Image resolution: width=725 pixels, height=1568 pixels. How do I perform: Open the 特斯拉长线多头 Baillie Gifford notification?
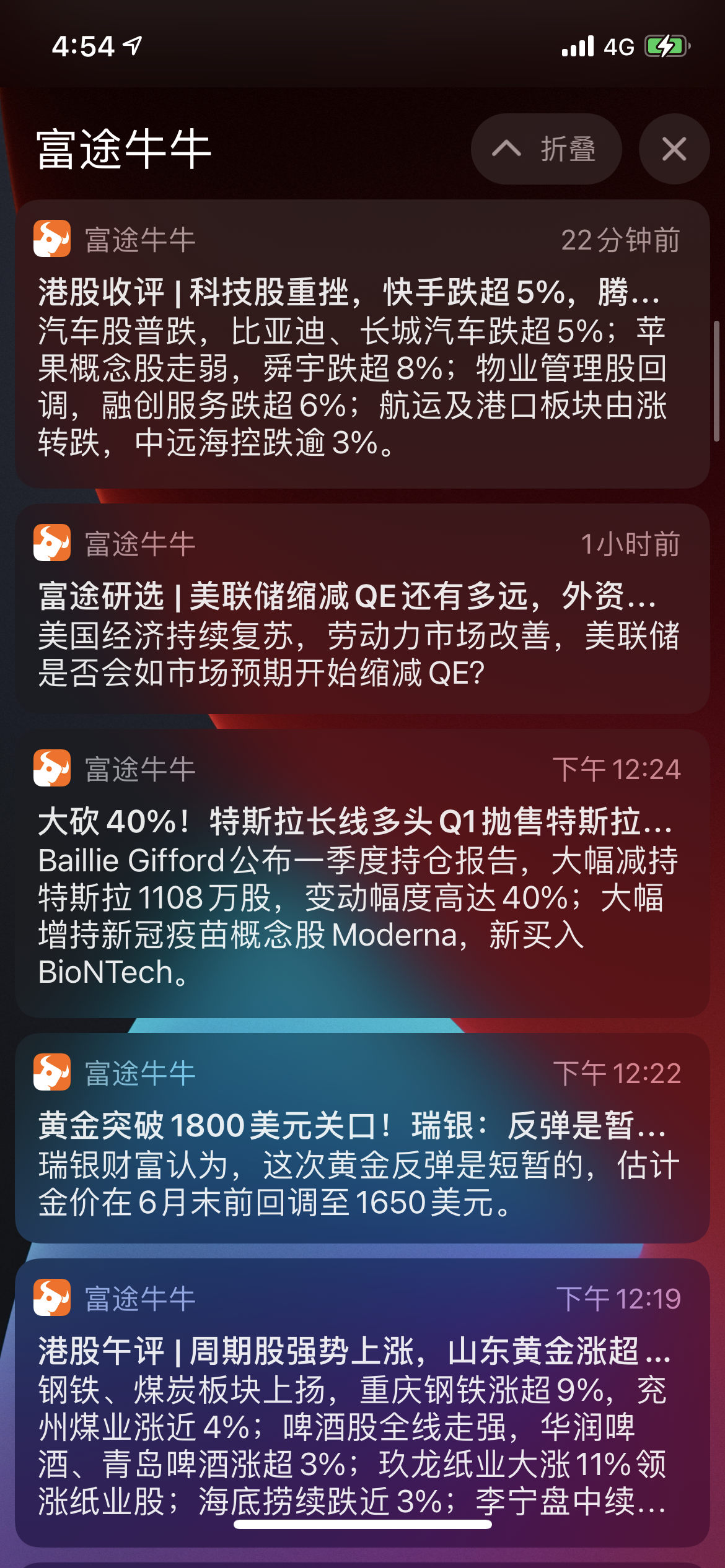click(362, 873)
